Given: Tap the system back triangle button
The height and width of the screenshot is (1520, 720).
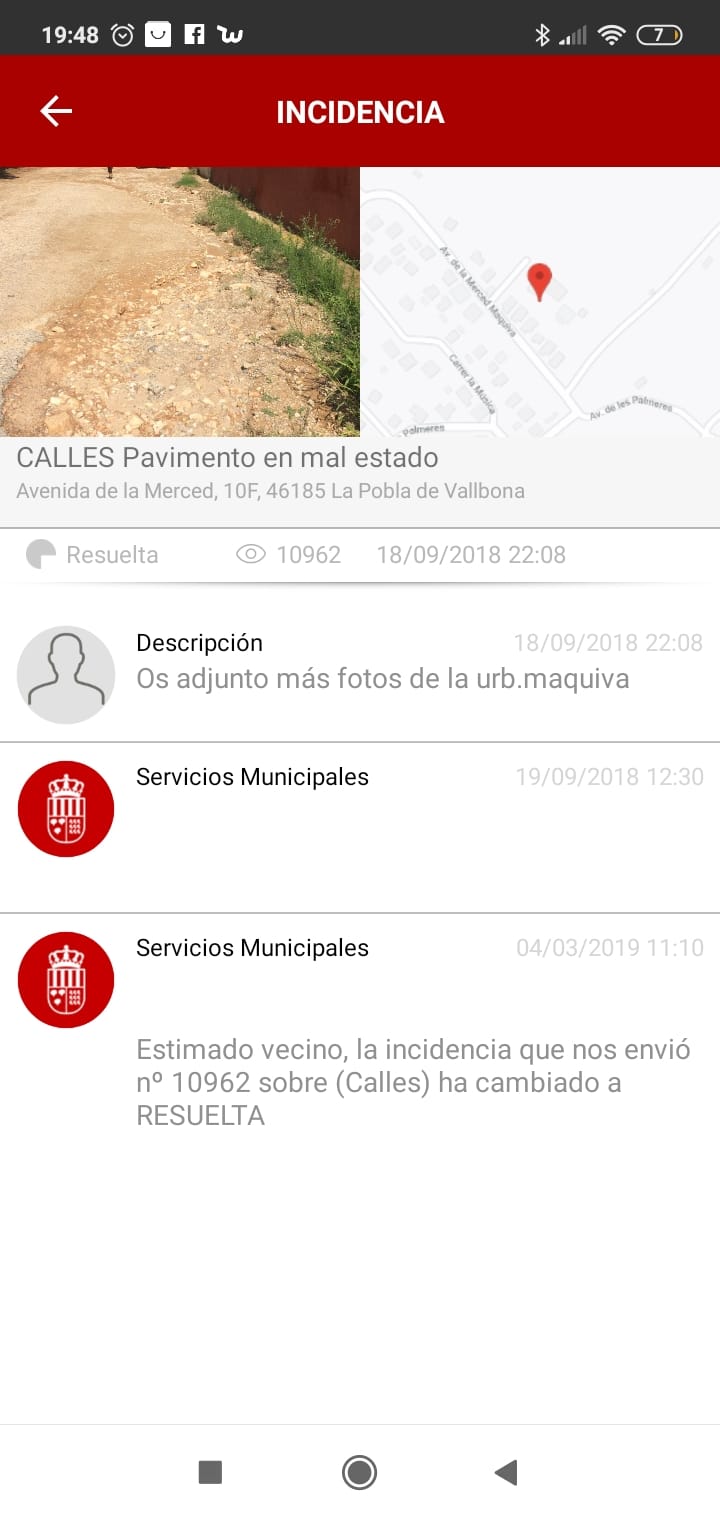Looking at the screenshot, I should pos(506,1472).
